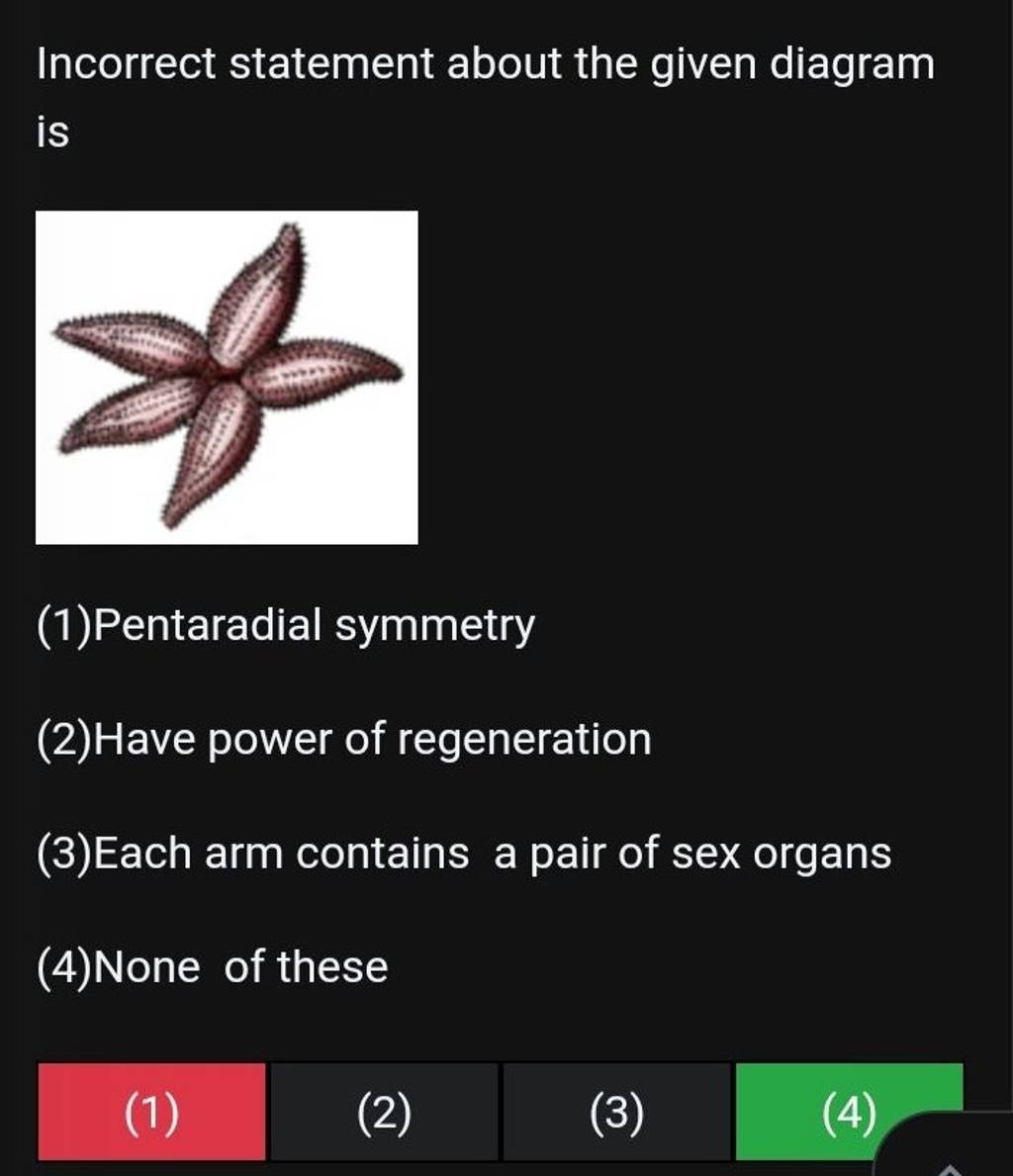Pick answer option (3)
The image size is (1013, 1176).
[616, 1112]
